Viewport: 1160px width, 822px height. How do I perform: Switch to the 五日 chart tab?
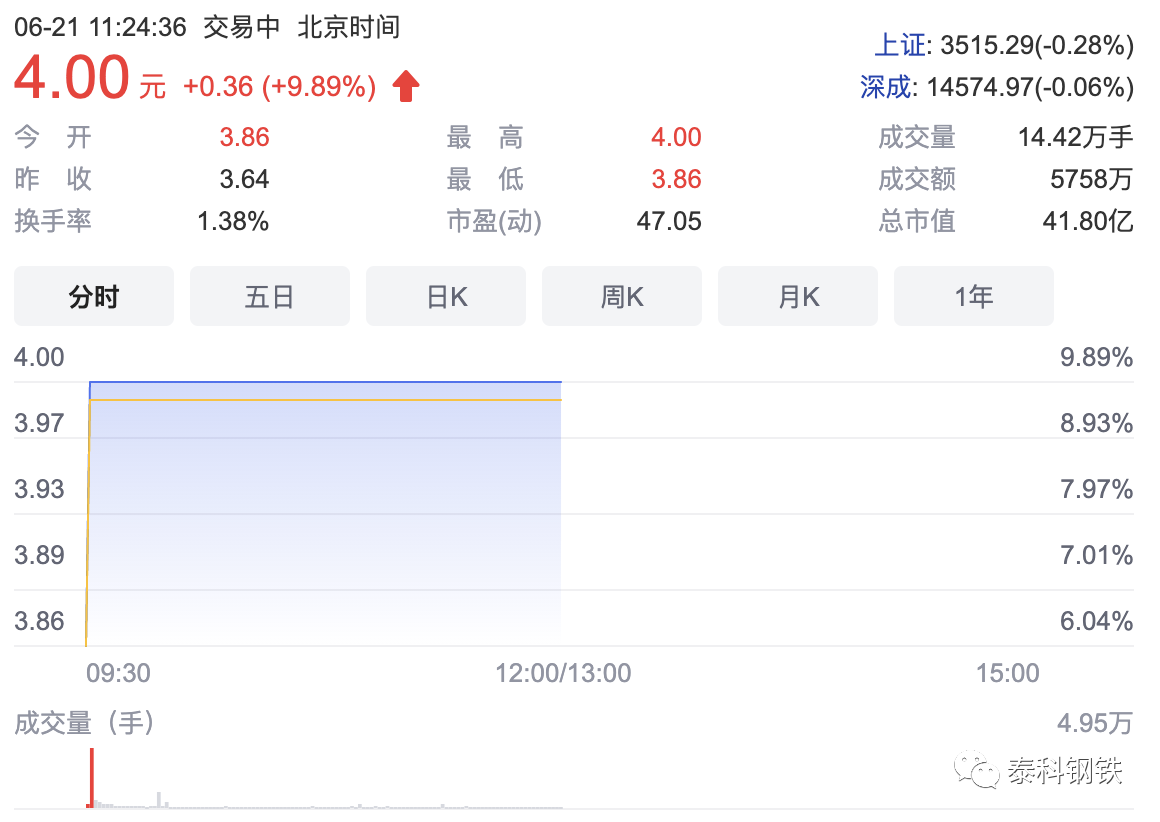pyautogui.click(x=270, y=296)
